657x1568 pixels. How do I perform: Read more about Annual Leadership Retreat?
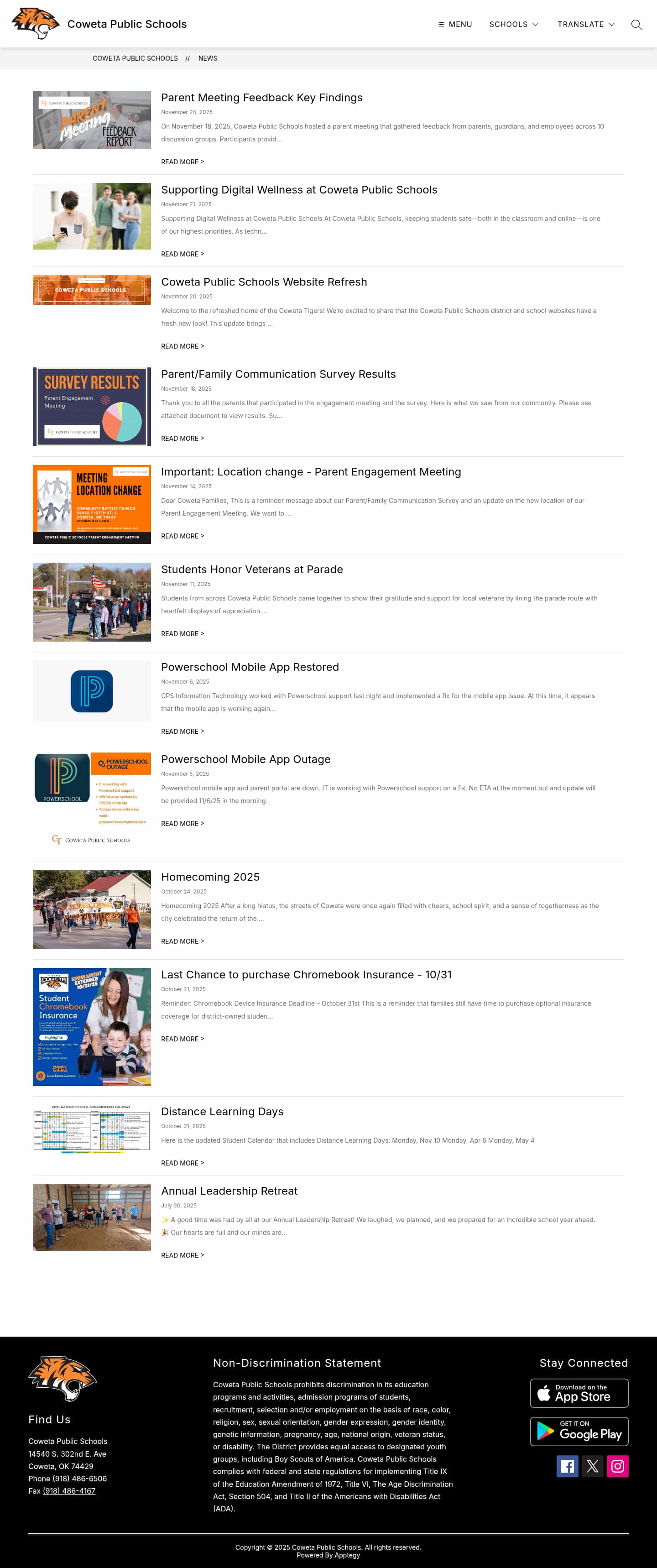[x=182, y=1255]
